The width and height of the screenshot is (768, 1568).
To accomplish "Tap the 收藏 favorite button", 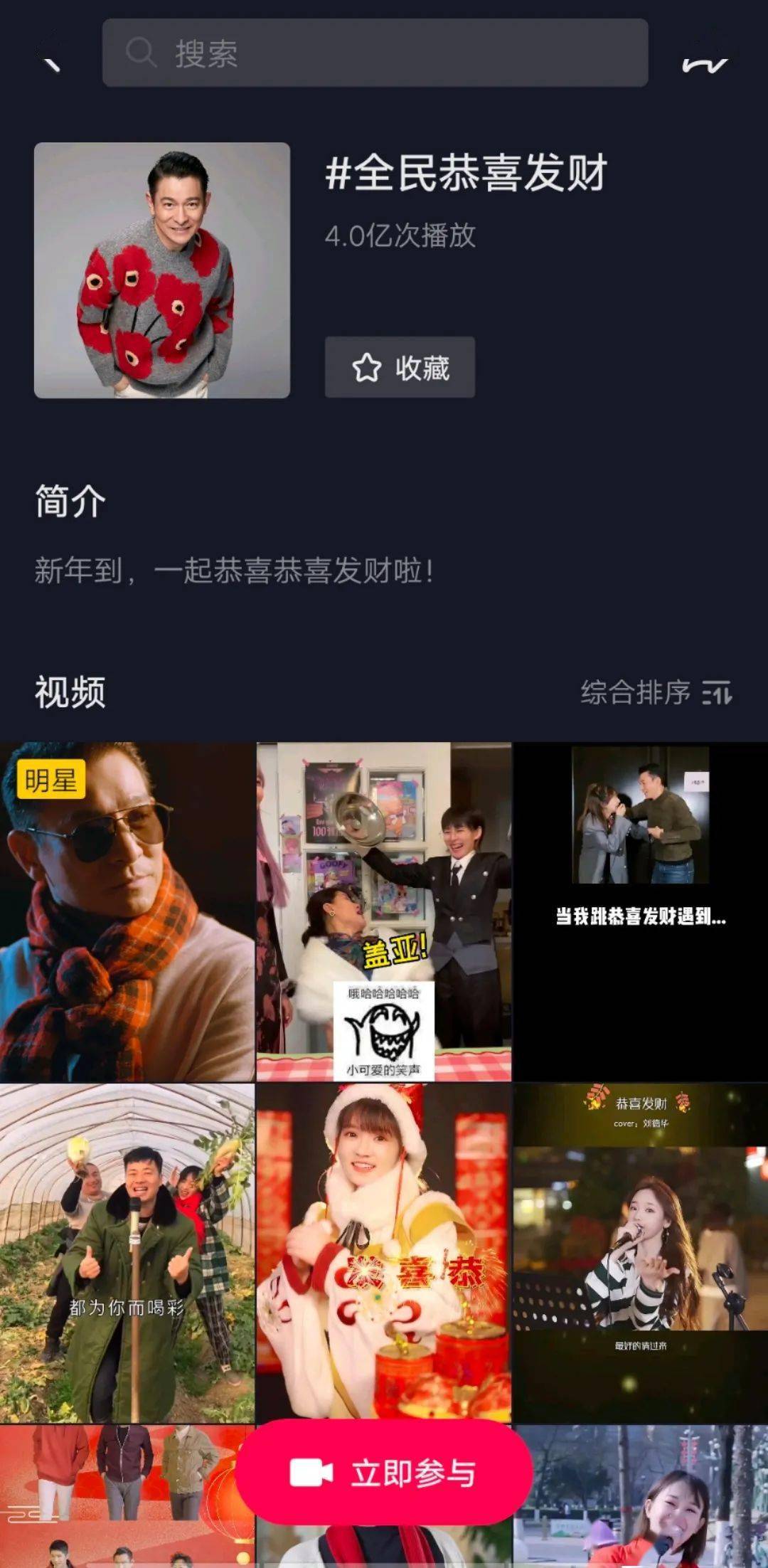I will 400,367.
